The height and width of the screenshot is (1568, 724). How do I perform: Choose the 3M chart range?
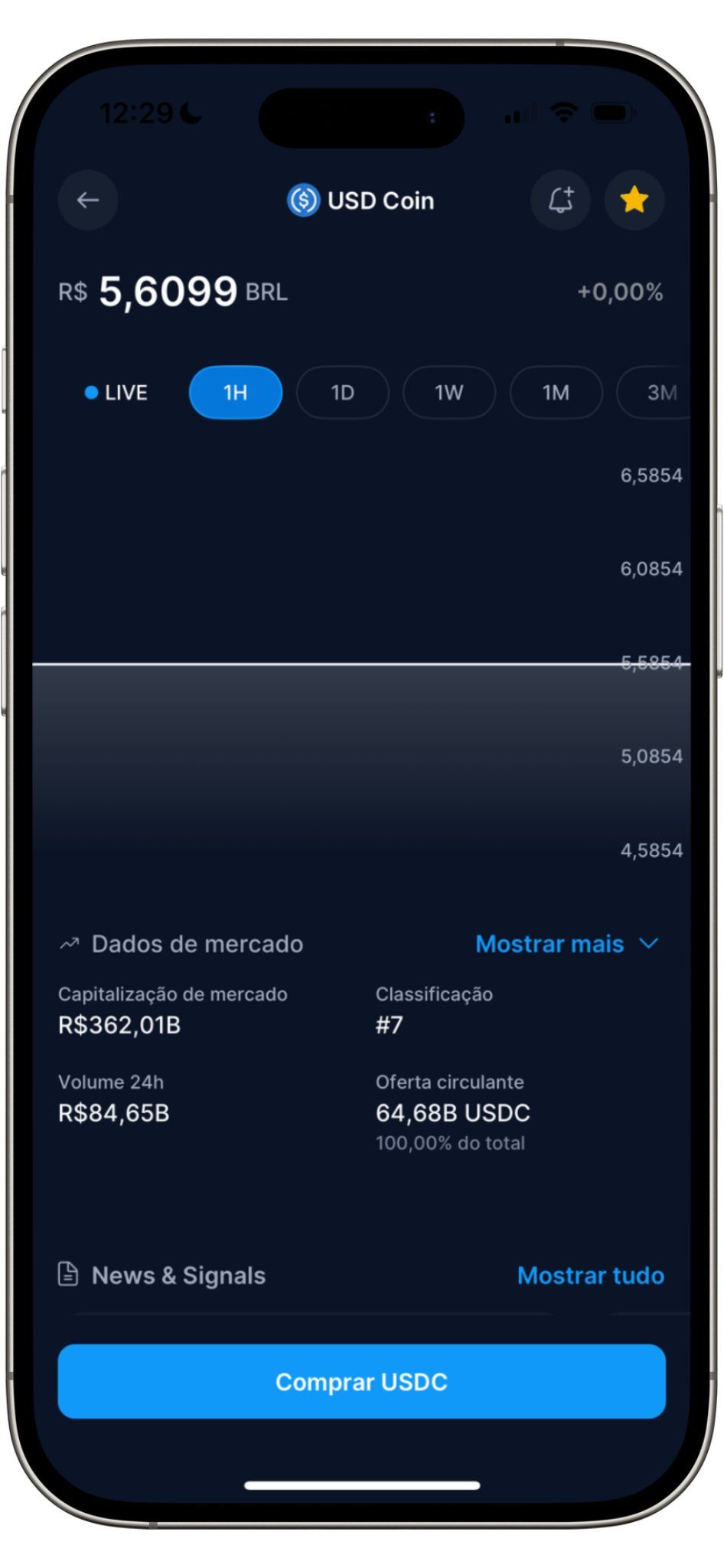click(x=655, y=393)
